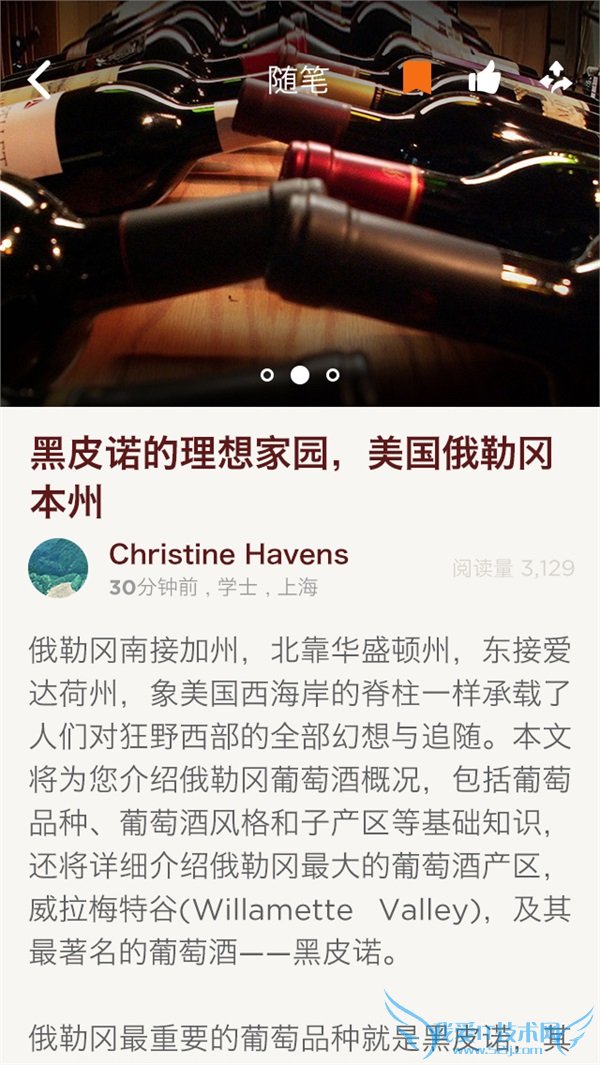
Task: Go back with the top-left arrow
Action: click(40, 80)
